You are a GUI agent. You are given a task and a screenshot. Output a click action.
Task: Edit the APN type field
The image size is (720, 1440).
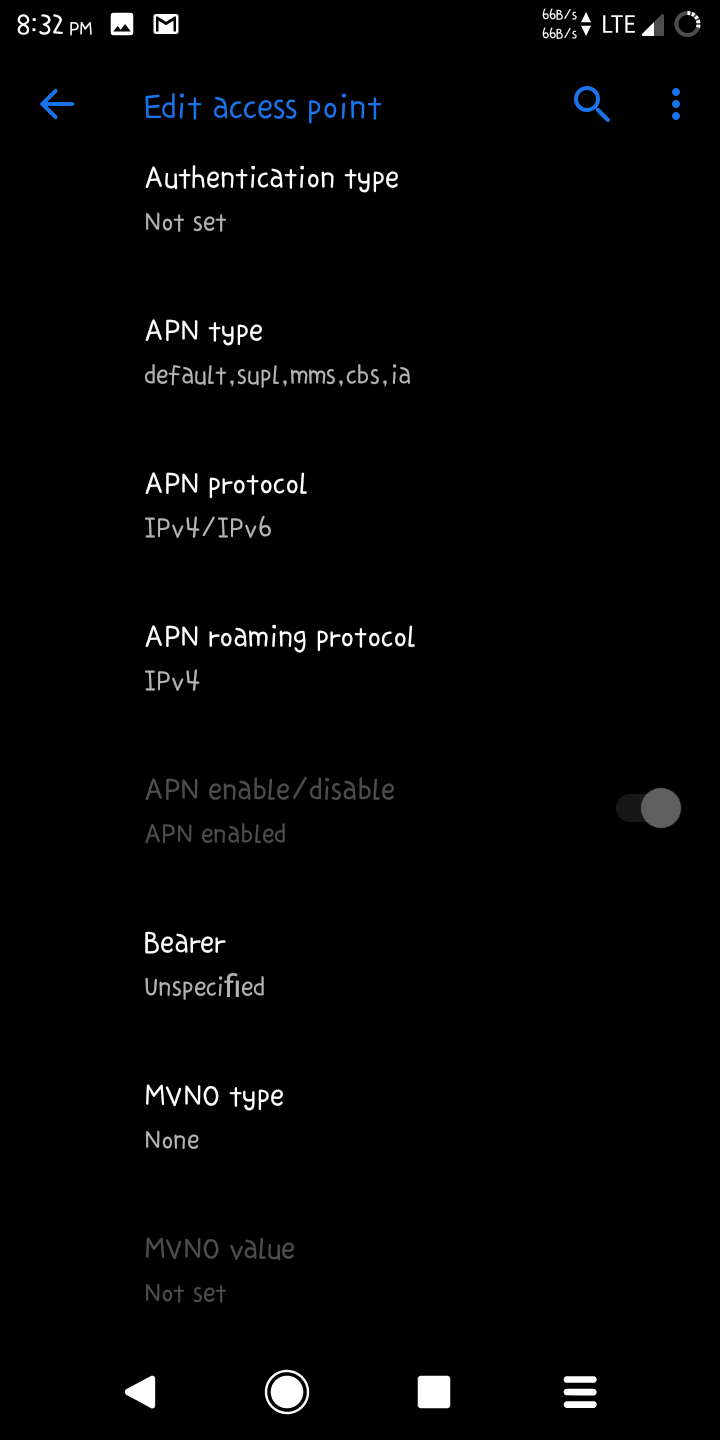pos(360,352)
